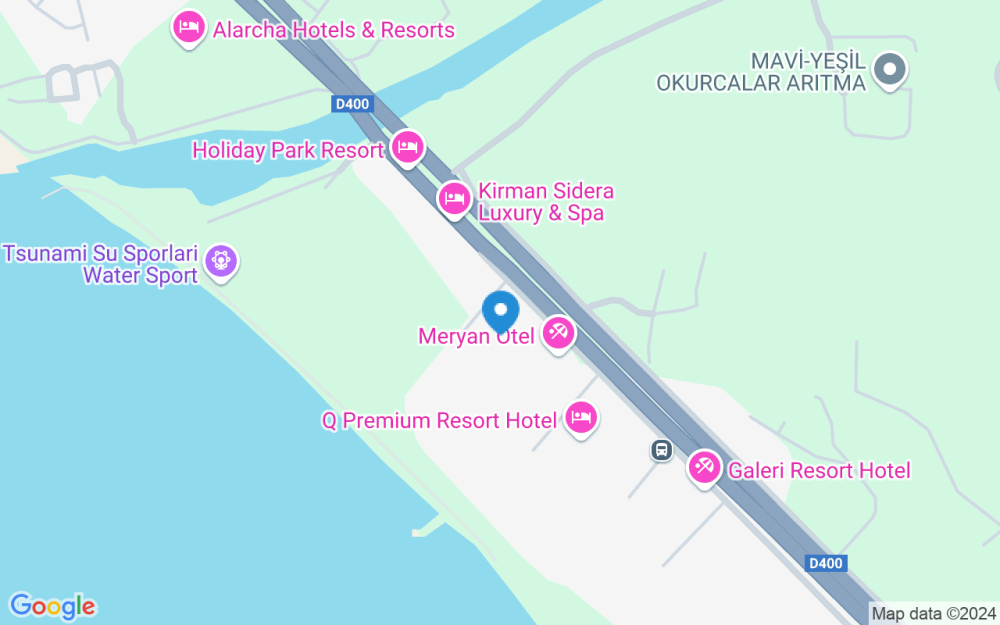Open the Alarcha Hotels & Resorts marker

pyautogui.click(x=188, y=27)
